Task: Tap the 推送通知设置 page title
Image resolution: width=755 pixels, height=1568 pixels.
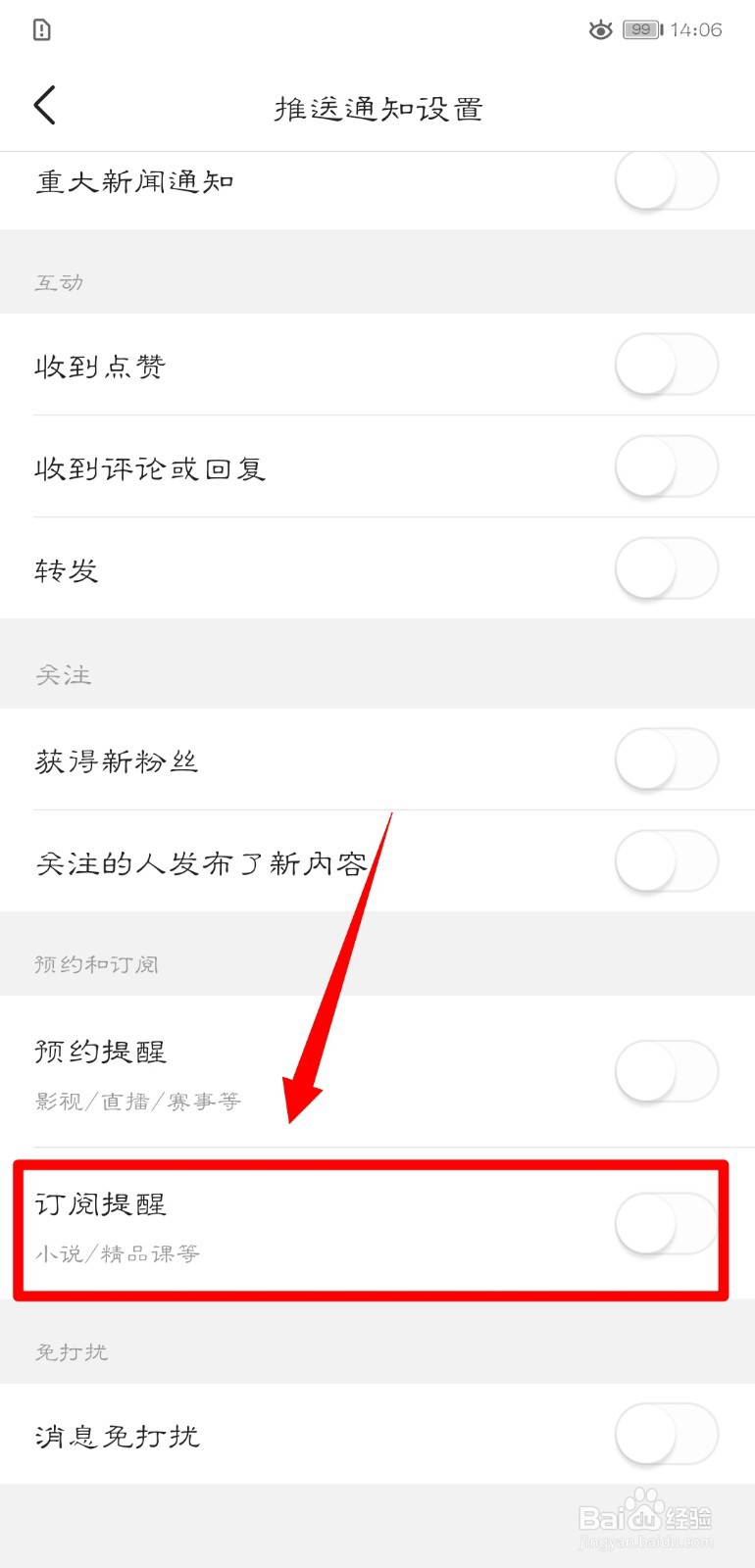Action: (377, 108)
